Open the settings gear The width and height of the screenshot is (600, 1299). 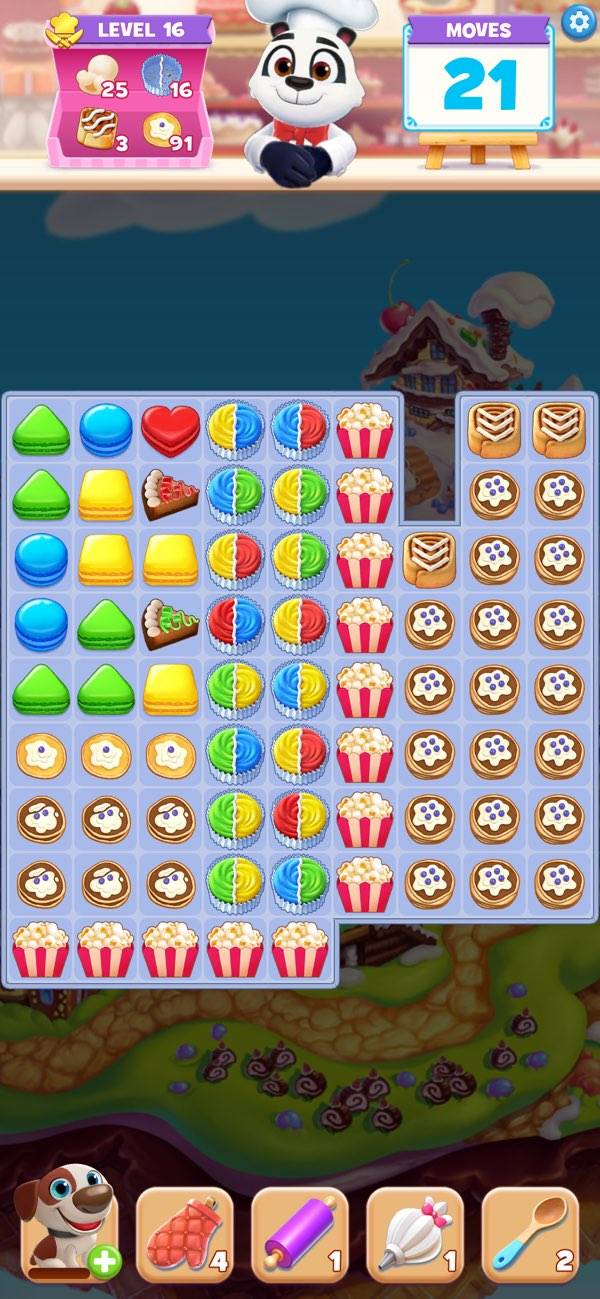pyautogui.click(x=577, y=22)
